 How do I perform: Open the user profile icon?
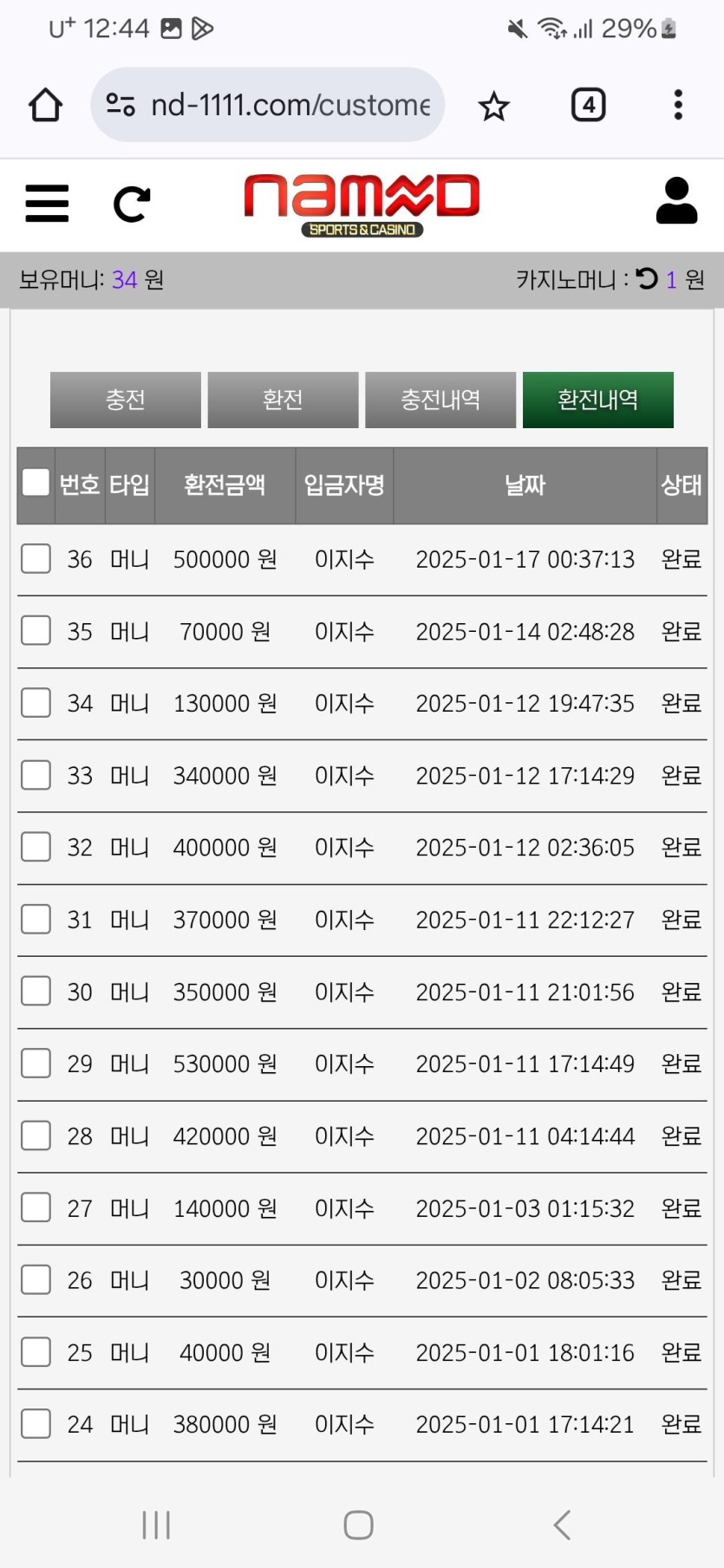tap(676, 202)
